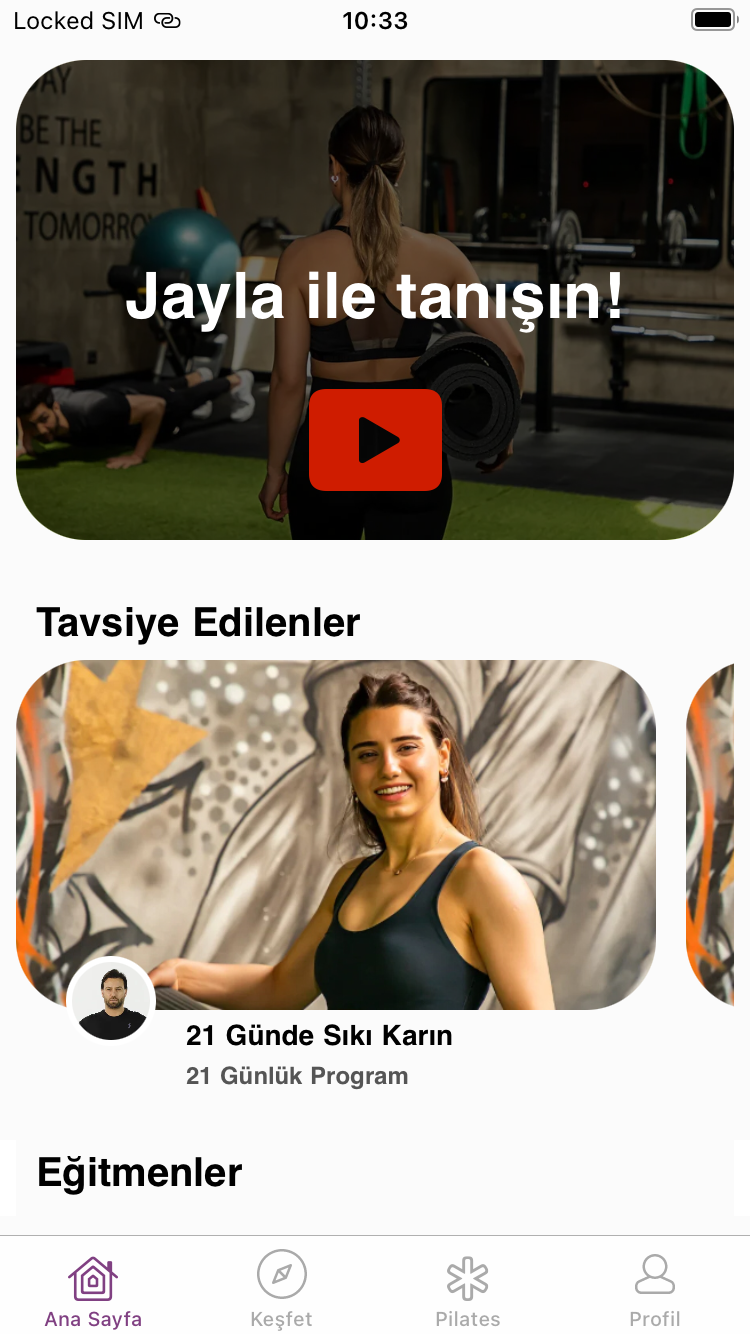
Task: Open the 21 Günde Sıkı Karın program card
Action: pos(336,834)
